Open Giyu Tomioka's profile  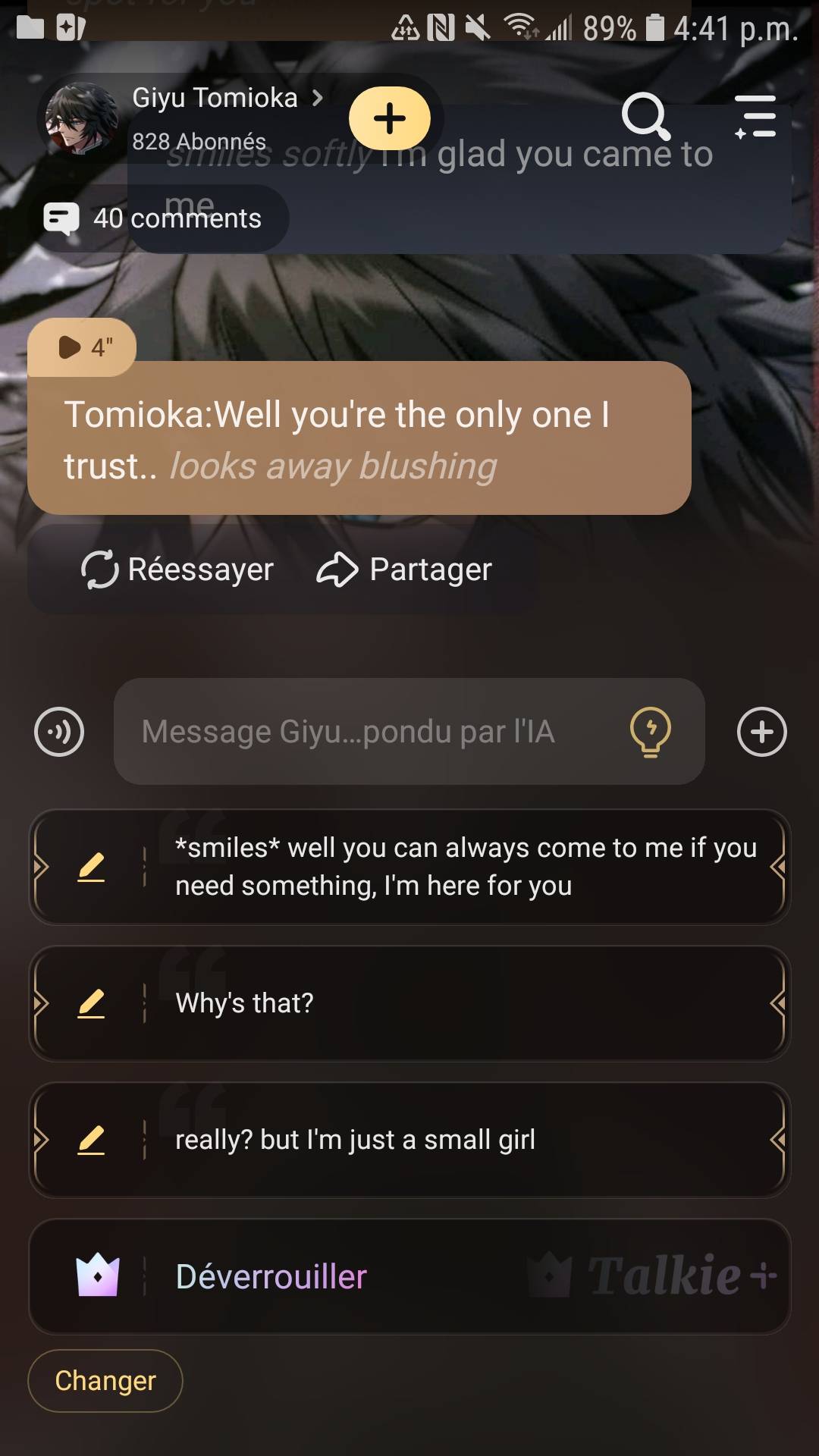tap(215, 99)
